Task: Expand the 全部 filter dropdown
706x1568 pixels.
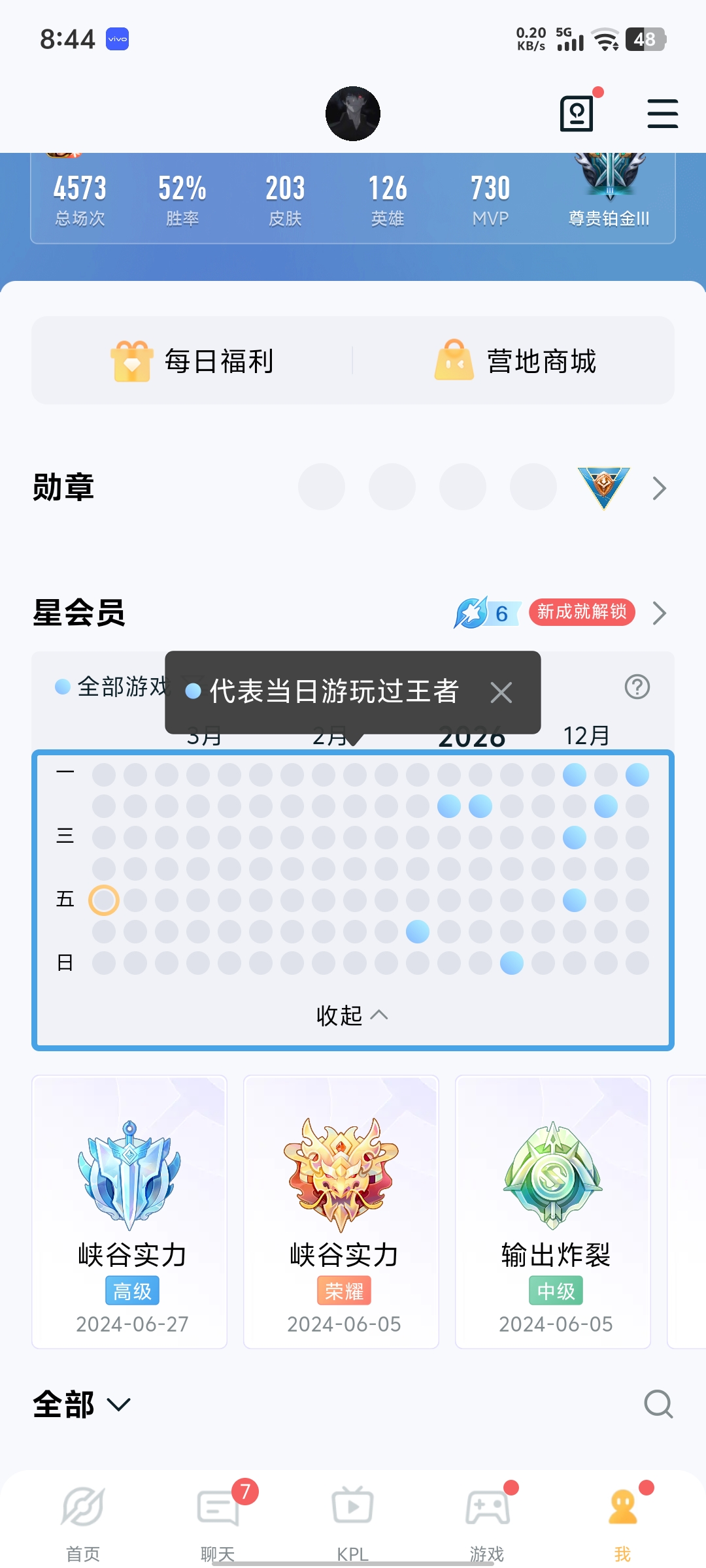Action: 82,1404
